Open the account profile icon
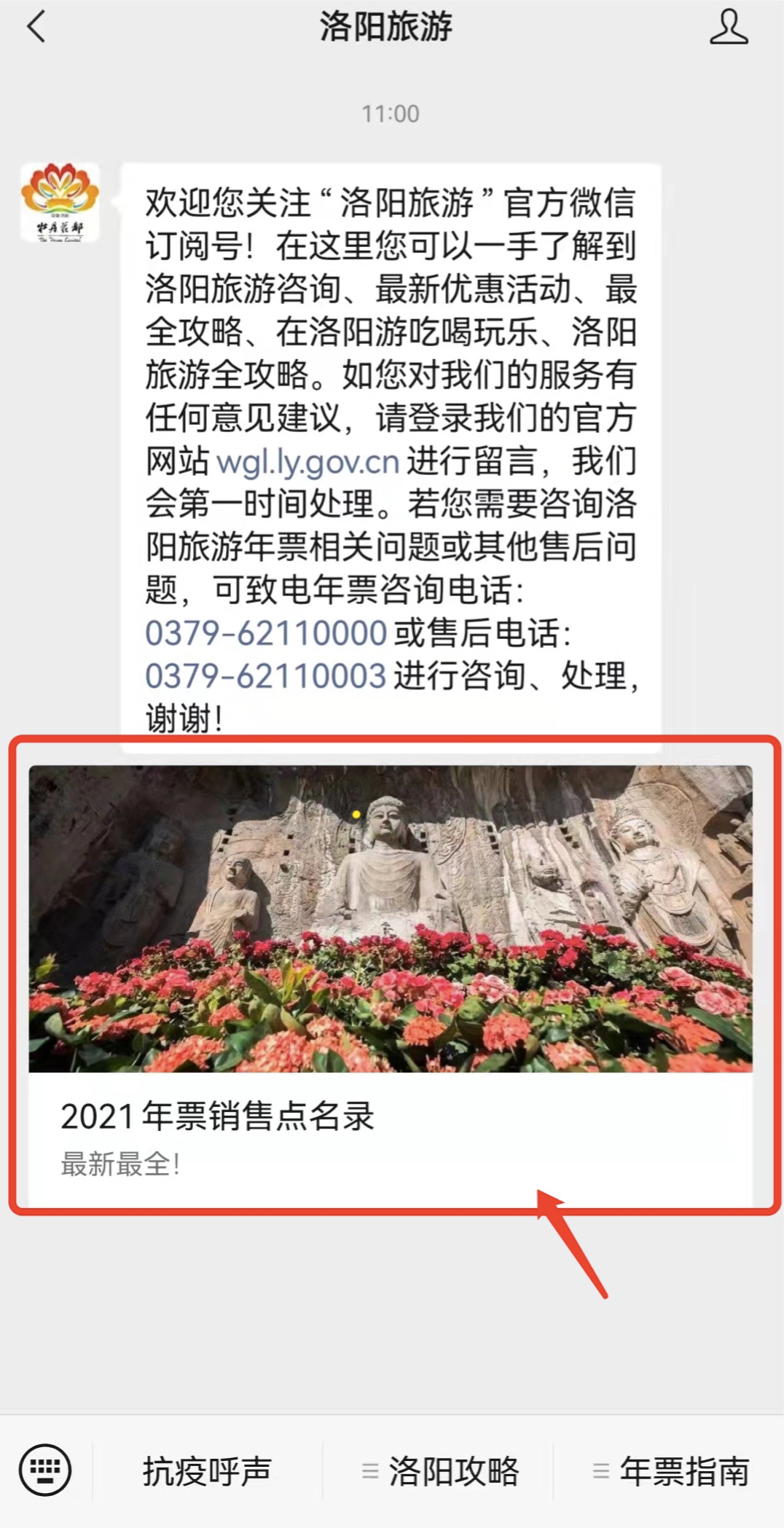Screen dimensions: 784x1528 tap(729, 28)
